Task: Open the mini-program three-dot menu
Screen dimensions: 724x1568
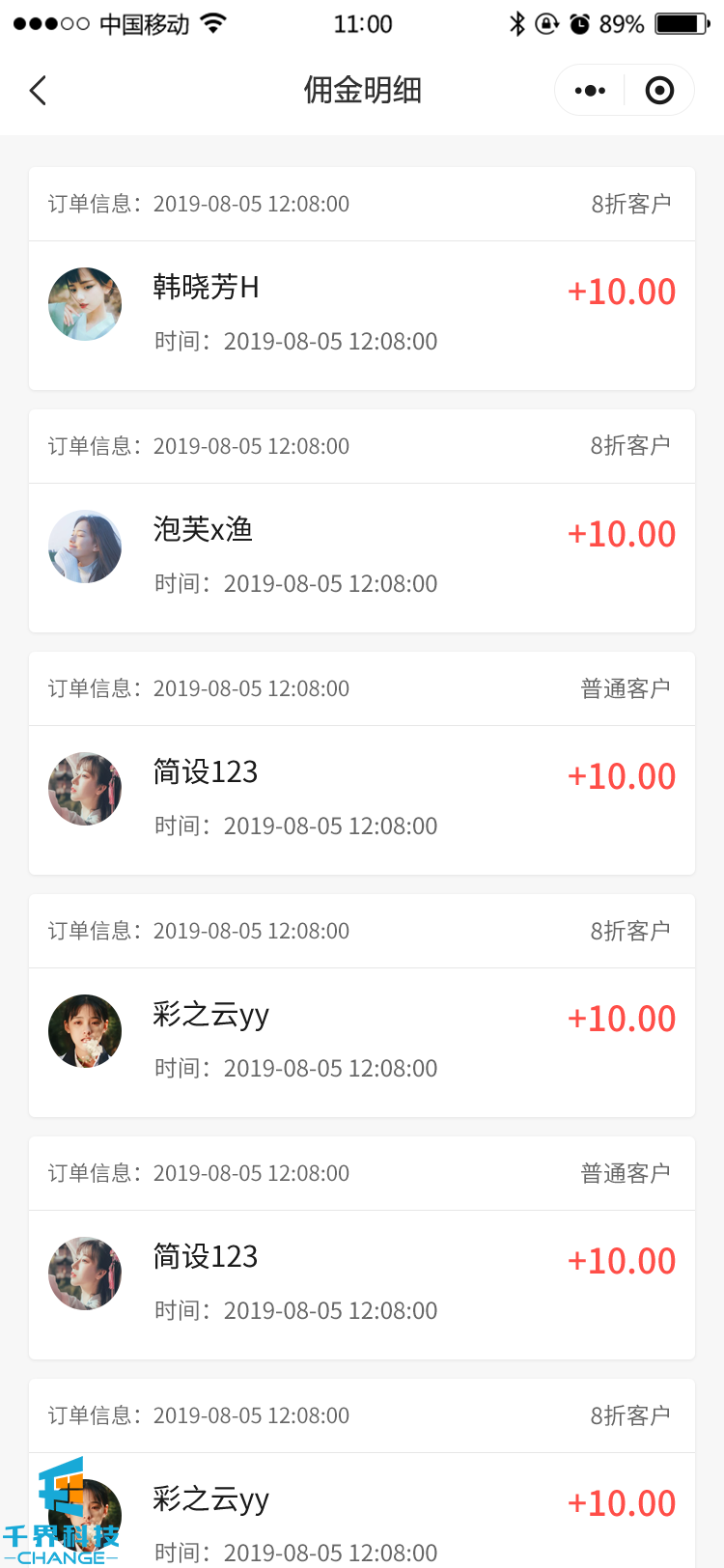Action: pyautogui.click(x=590, y=91)
